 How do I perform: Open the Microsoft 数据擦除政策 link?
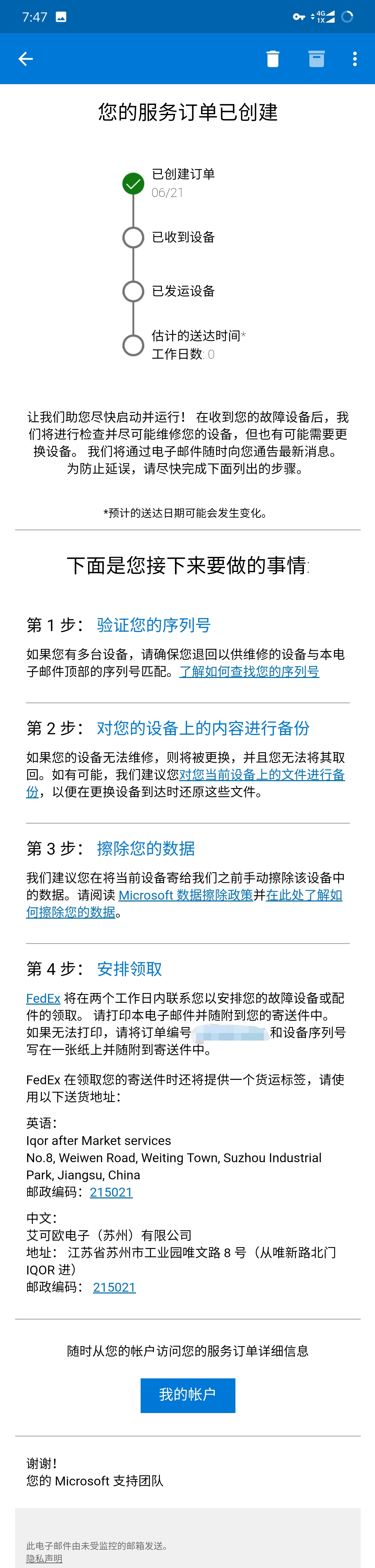[186, 895]
